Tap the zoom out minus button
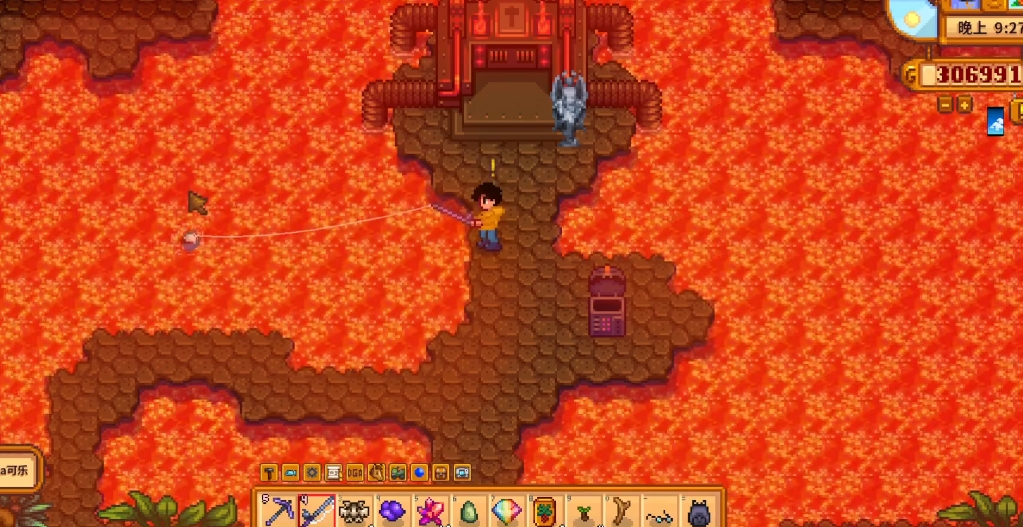 click(x=945, y=104)
